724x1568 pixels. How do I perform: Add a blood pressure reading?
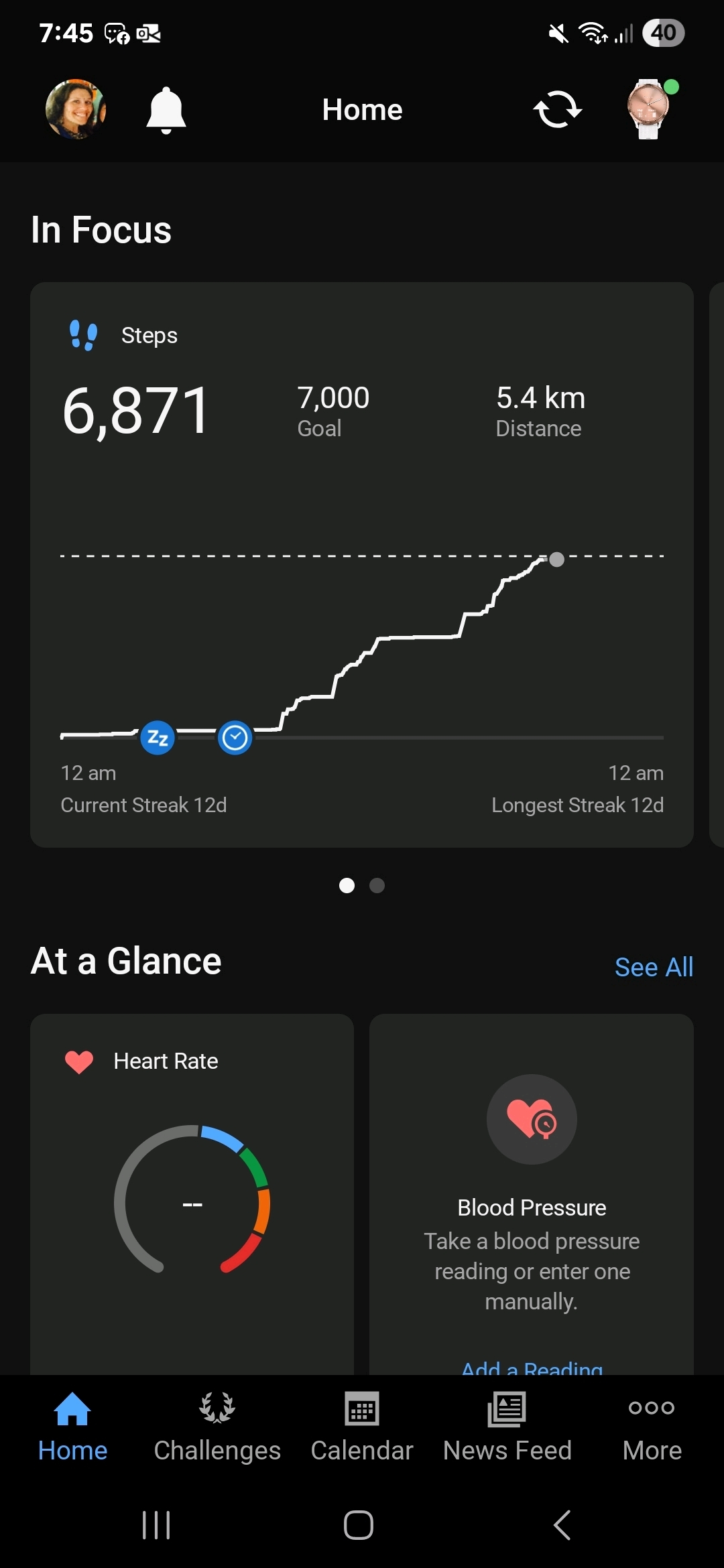[x=532, y=1367]
